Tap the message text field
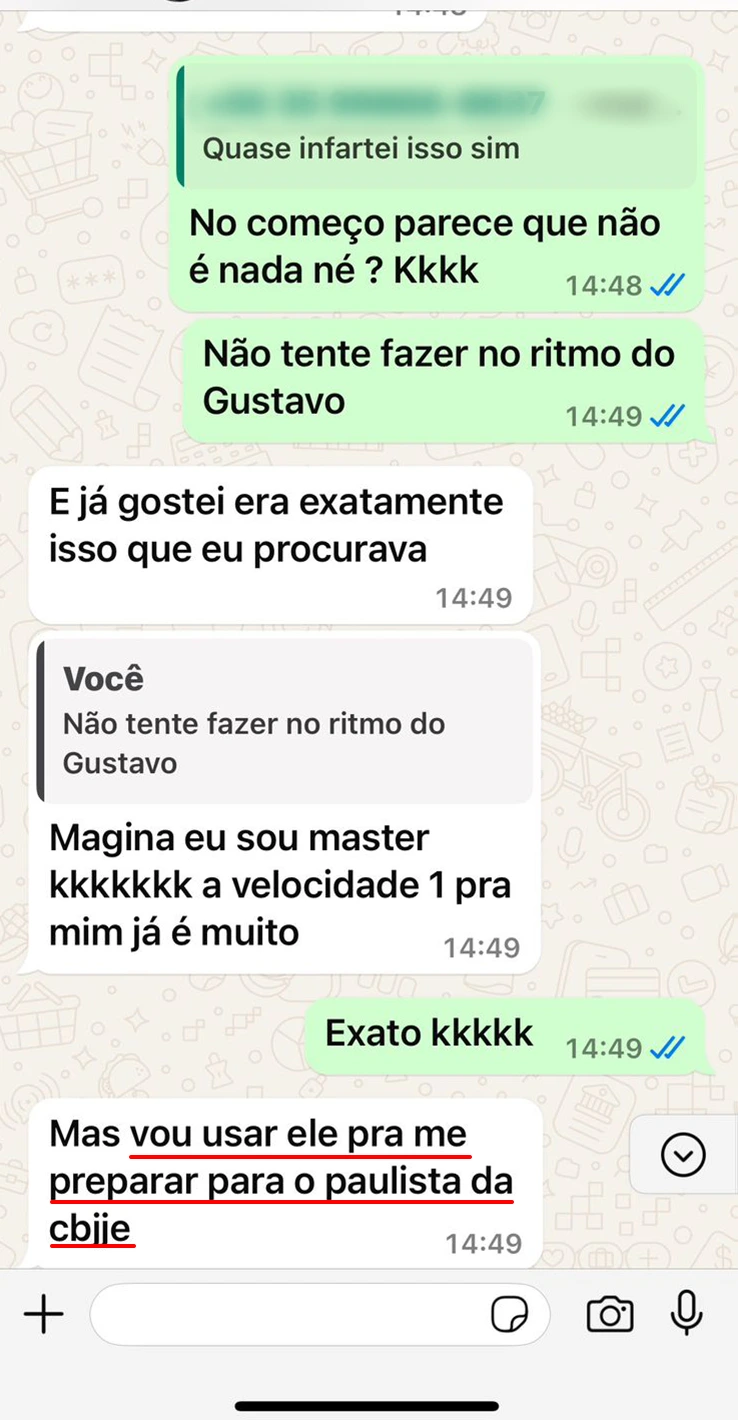 (290, 1314)
